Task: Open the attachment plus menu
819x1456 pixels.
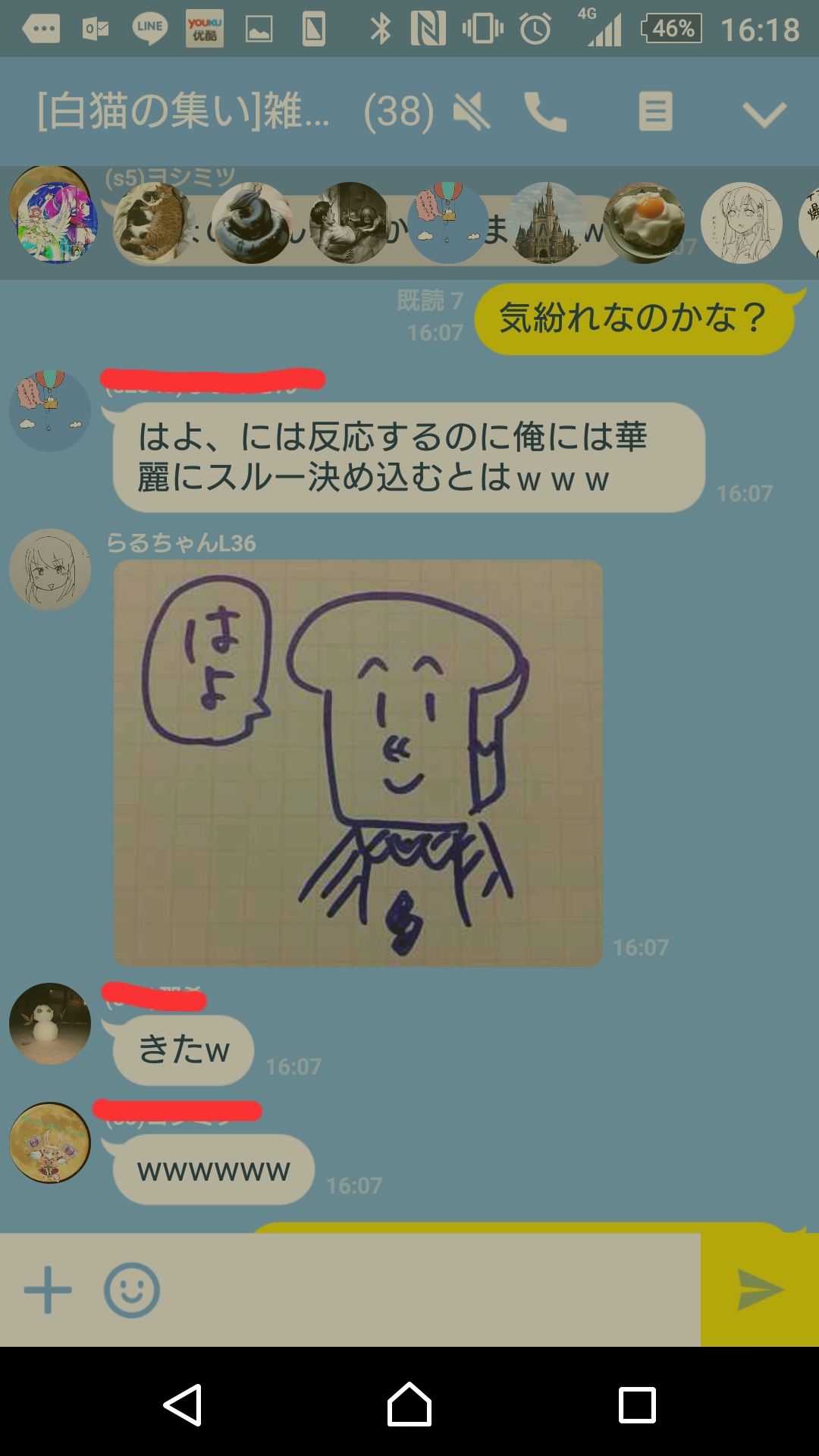Action: tap(48, 1290)
